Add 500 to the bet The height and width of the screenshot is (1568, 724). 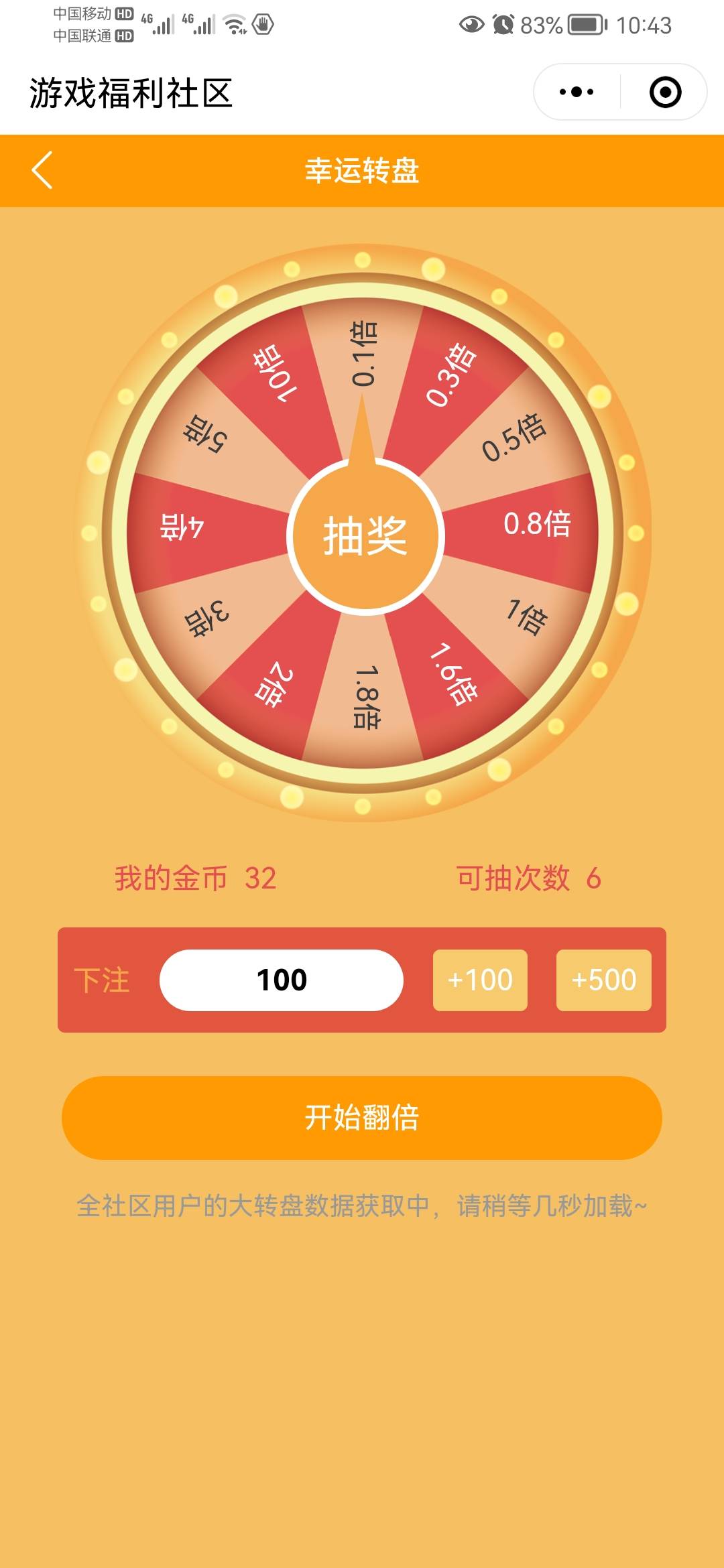tap(603, 980)
